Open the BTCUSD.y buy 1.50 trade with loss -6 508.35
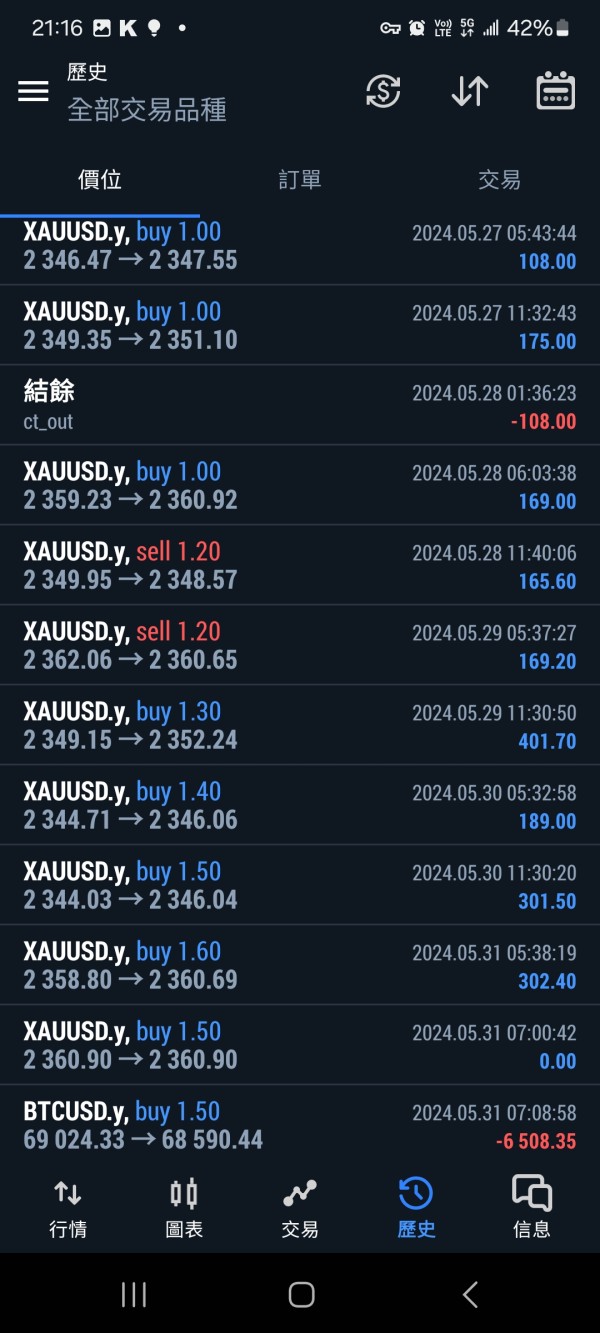Image resolution: width=600 pixels, height=1333 pixels. tap(300, 1125)
